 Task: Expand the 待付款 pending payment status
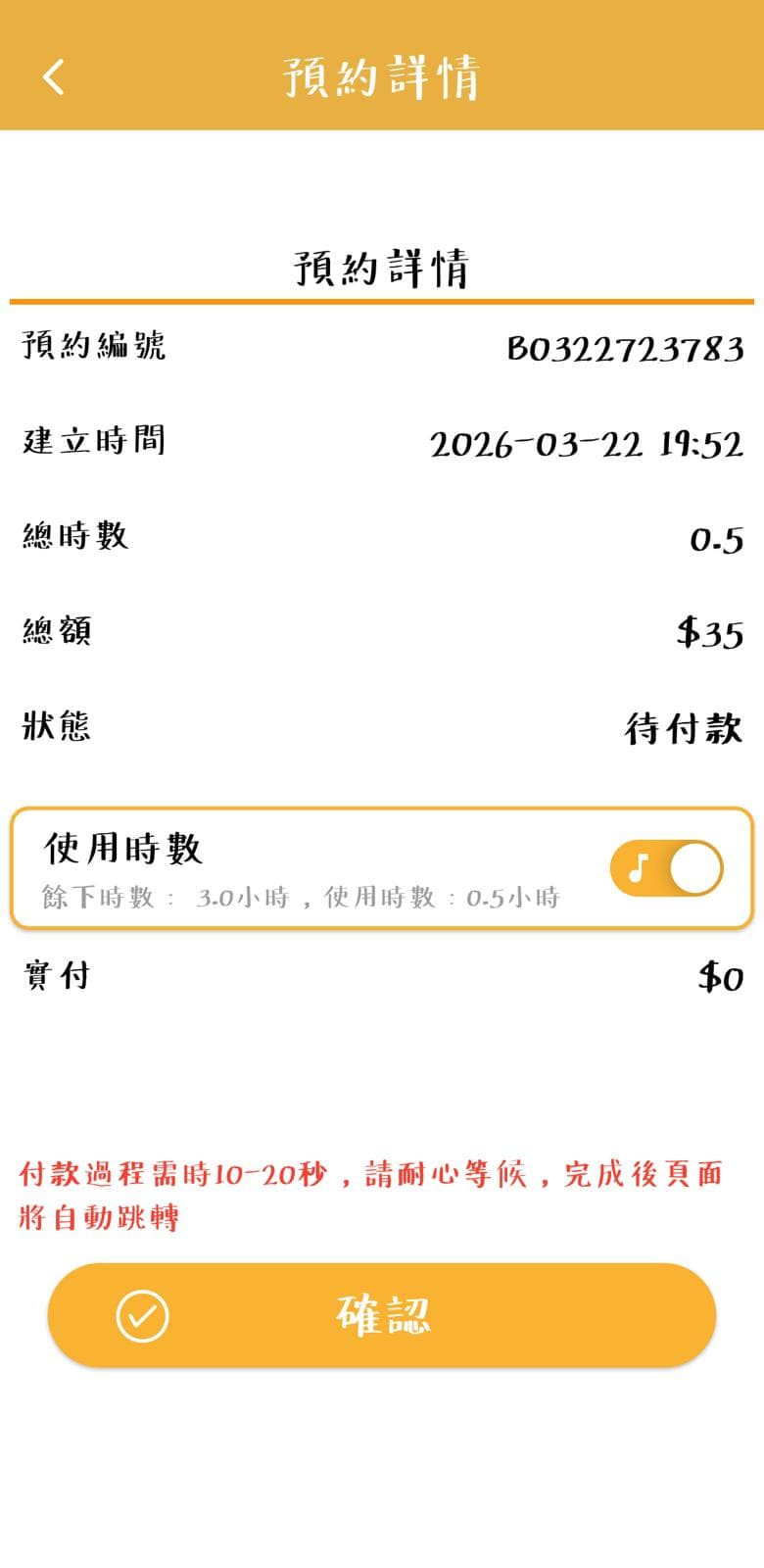pos(681,729)
